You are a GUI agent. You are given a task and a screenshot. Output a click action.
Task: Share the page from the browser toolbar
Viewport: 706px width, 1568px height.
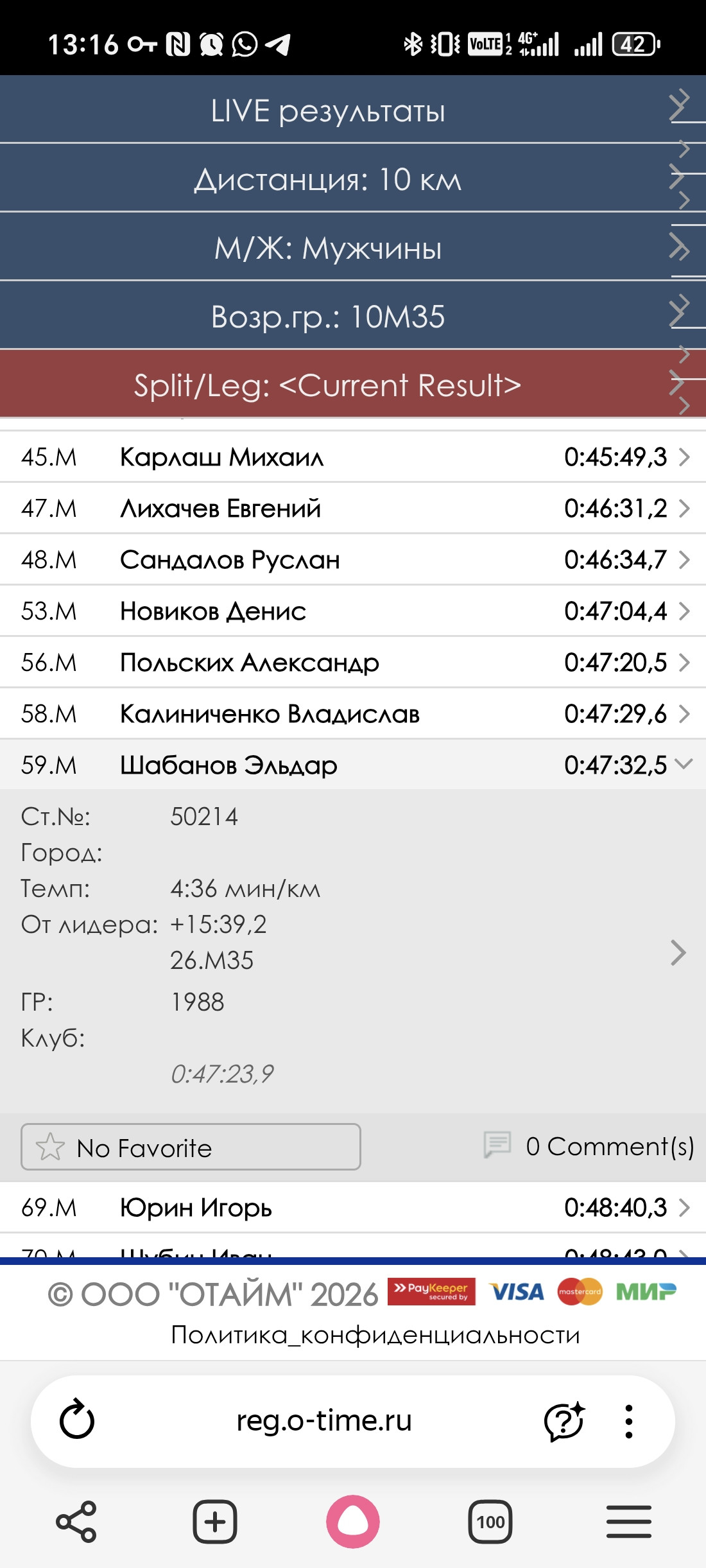point(76,1522)
